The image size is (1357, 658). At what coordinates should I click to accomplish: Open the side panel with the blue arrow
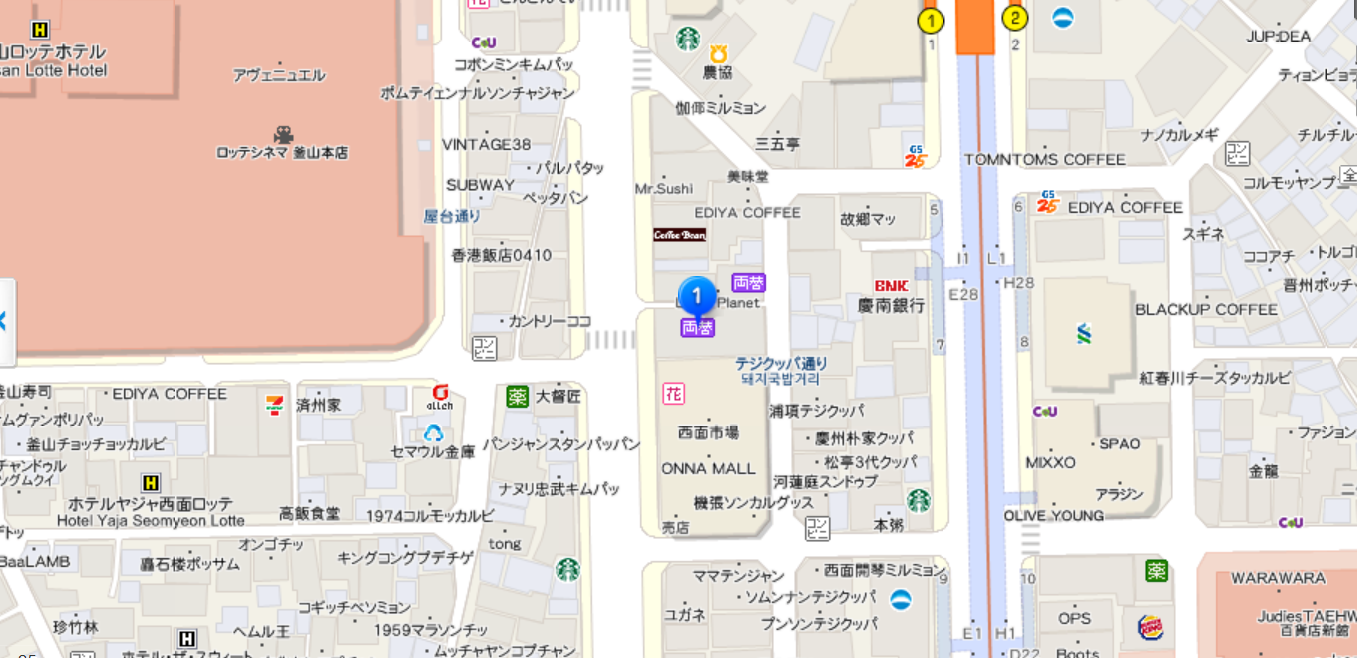pyautogui.click(x=5, y=321)
